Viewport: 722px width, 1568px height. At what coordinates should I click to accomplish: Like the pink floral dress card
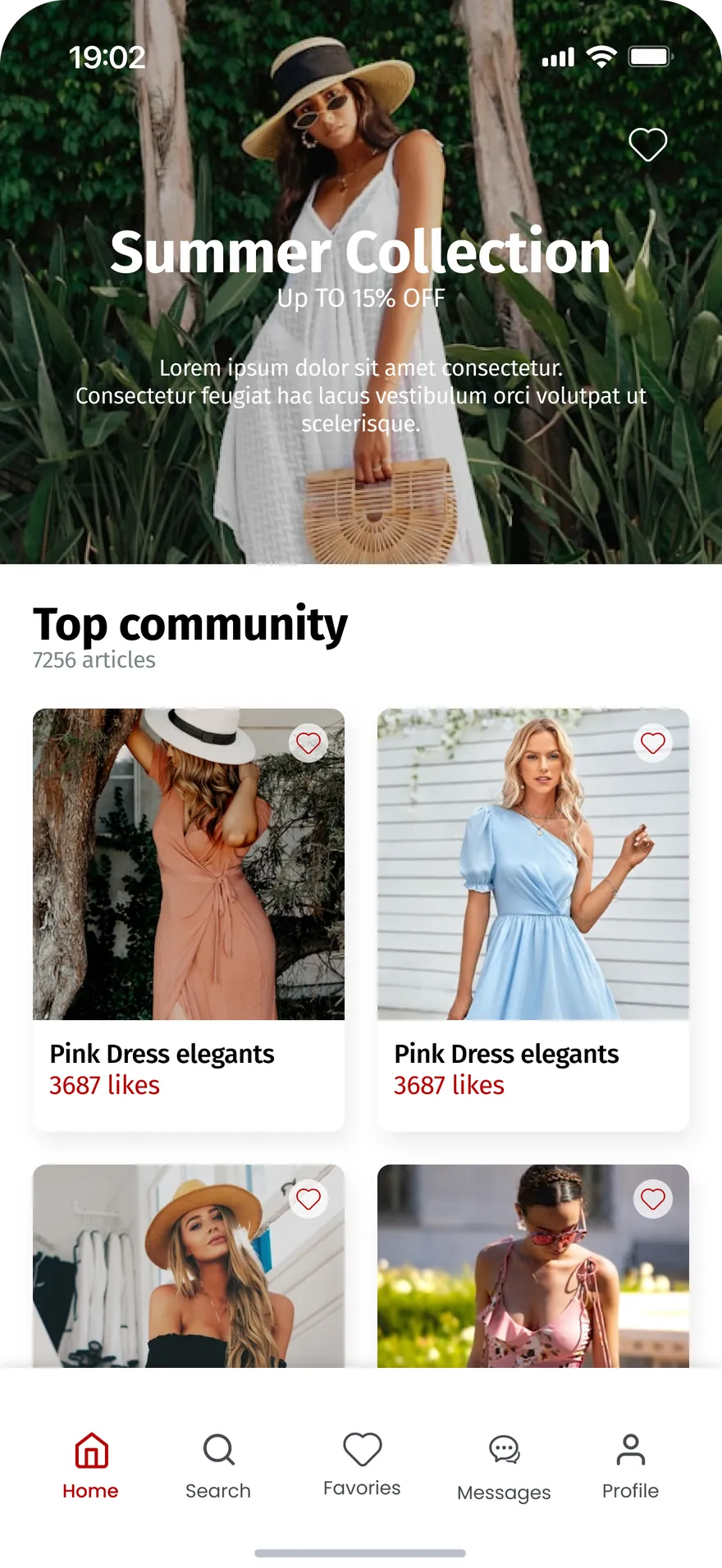click(653, 1199)
